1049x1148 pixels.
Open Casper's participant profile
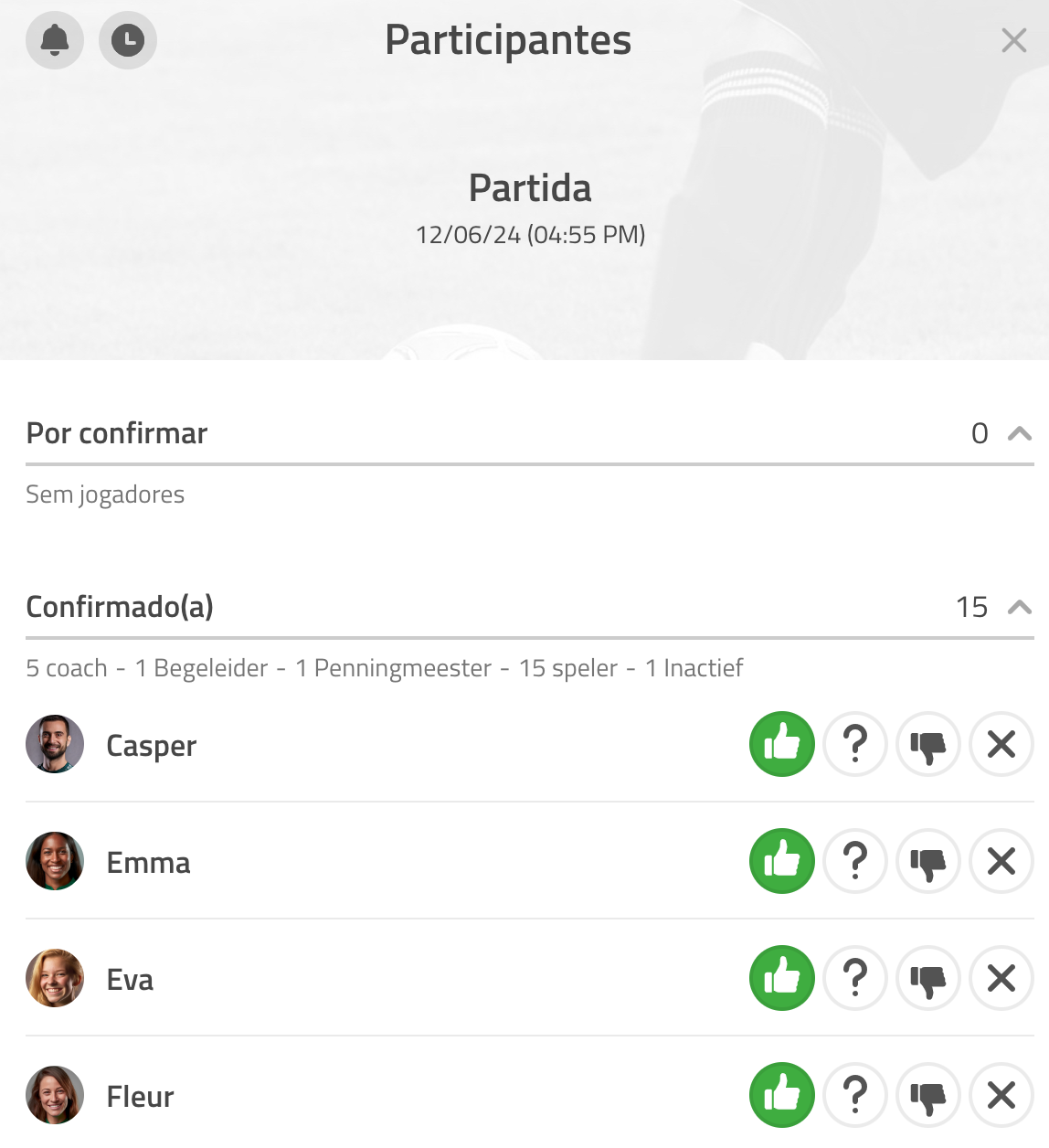click(151, 745)
